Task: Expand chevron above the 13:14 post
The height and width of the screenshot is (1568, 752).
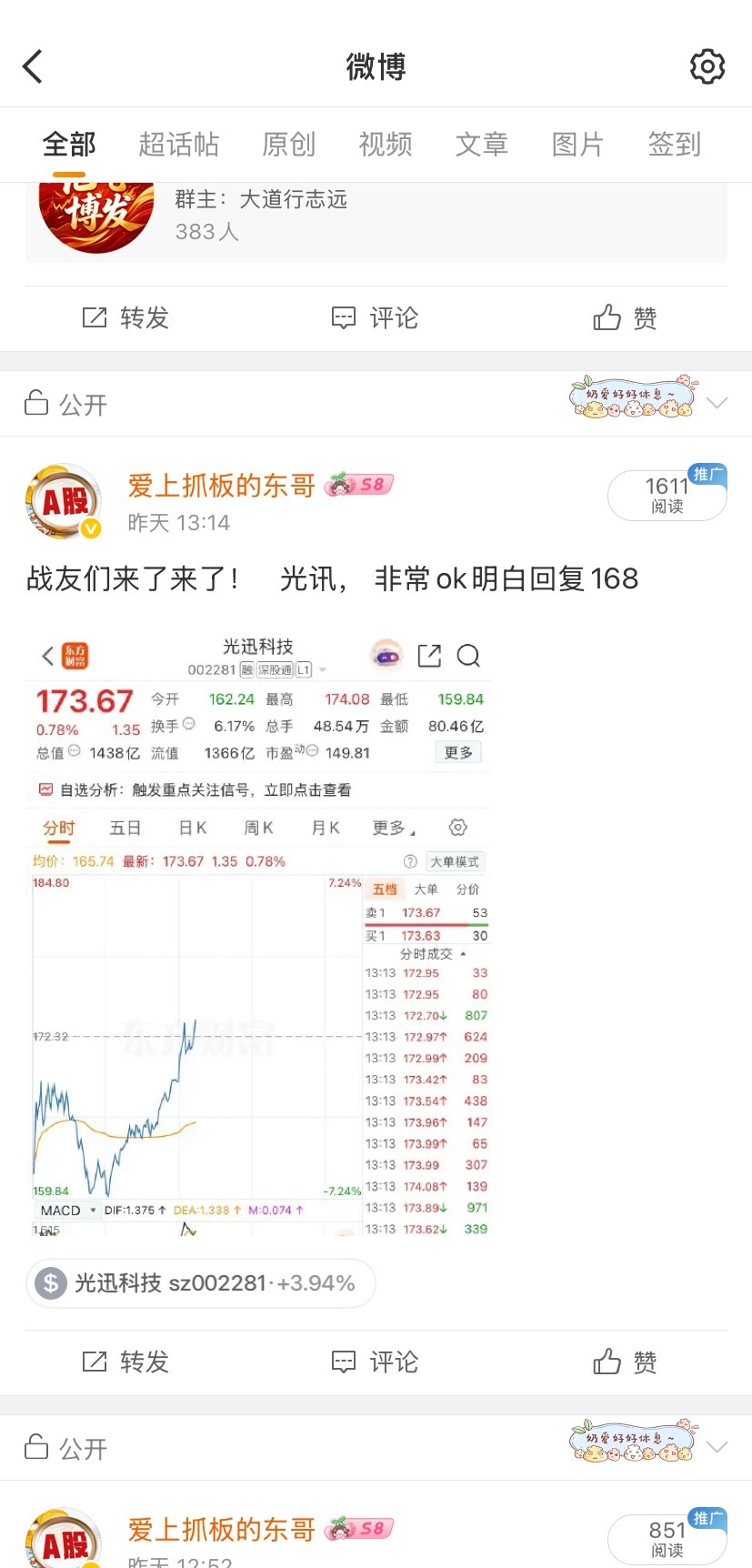Action: coord(717,403)
